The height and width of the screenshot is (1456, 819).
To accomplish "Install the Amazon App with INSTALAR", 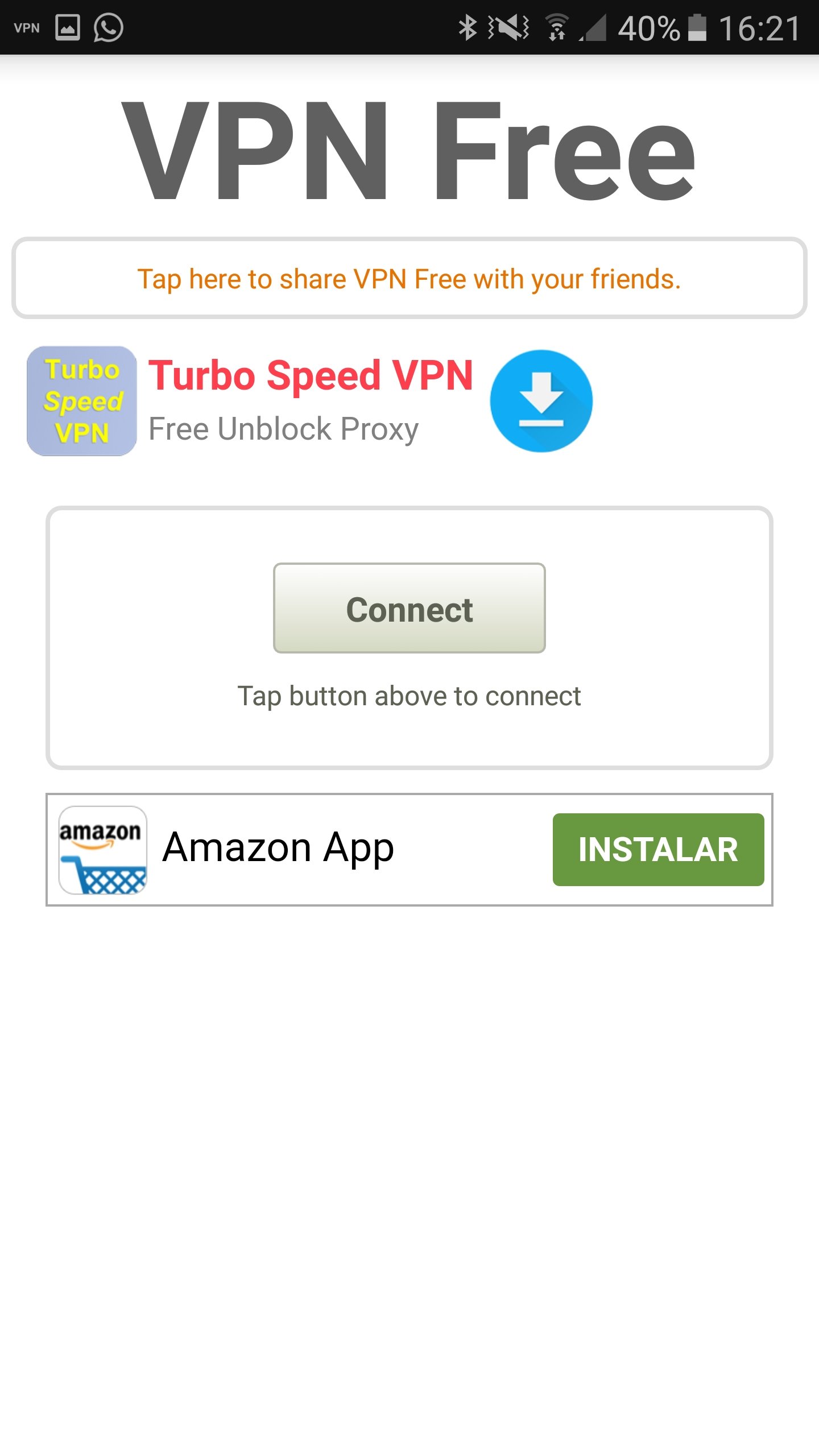I will (x=658, y=849).
